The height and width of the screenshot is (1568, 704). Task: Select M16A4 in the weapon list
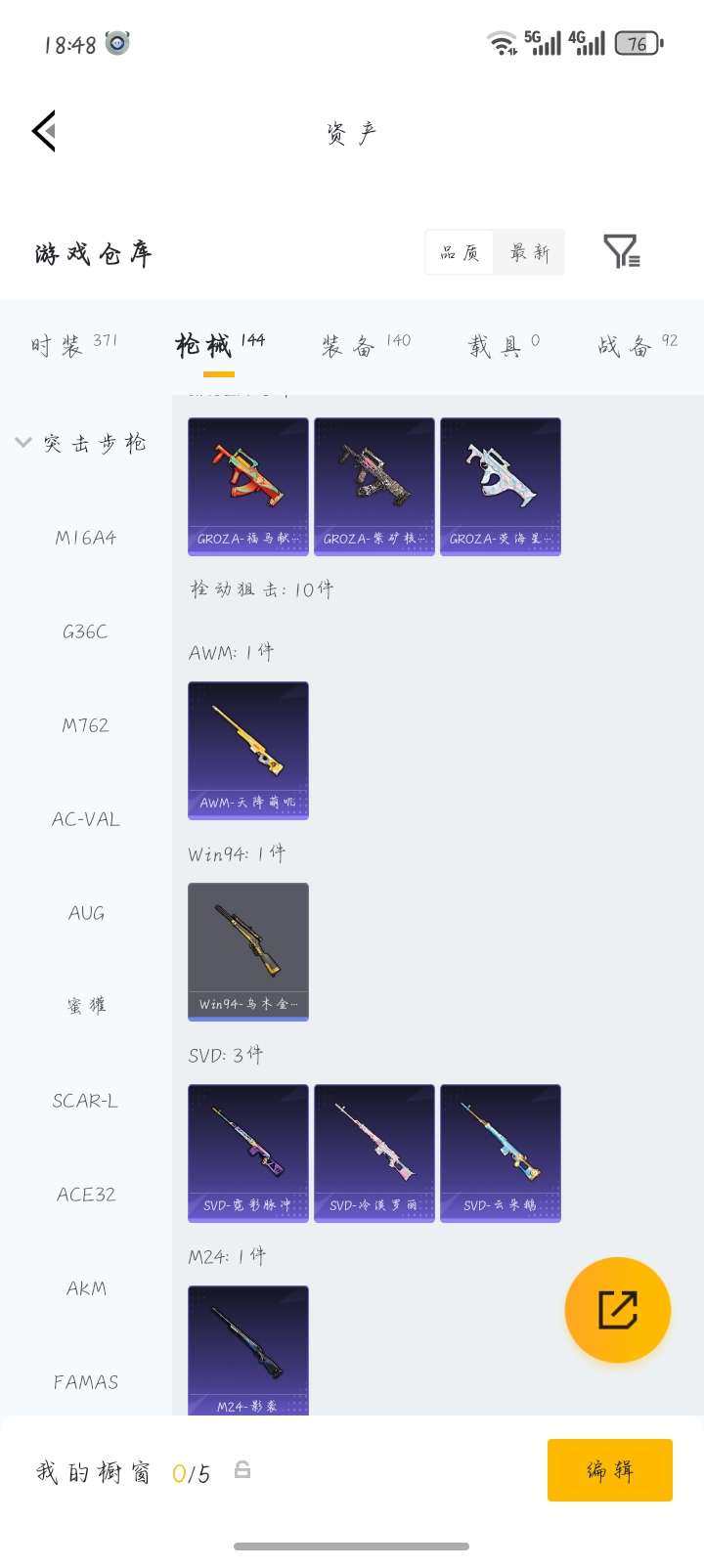point(86,538)
